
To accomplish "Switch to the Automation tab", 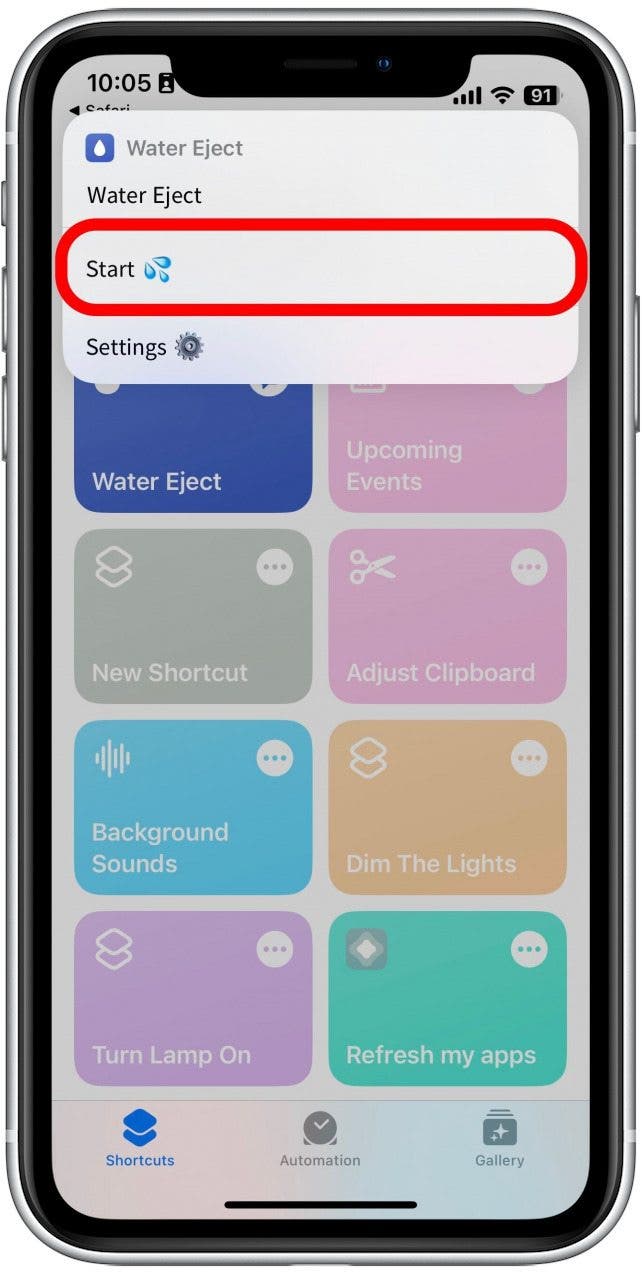I will (320, 1139).
